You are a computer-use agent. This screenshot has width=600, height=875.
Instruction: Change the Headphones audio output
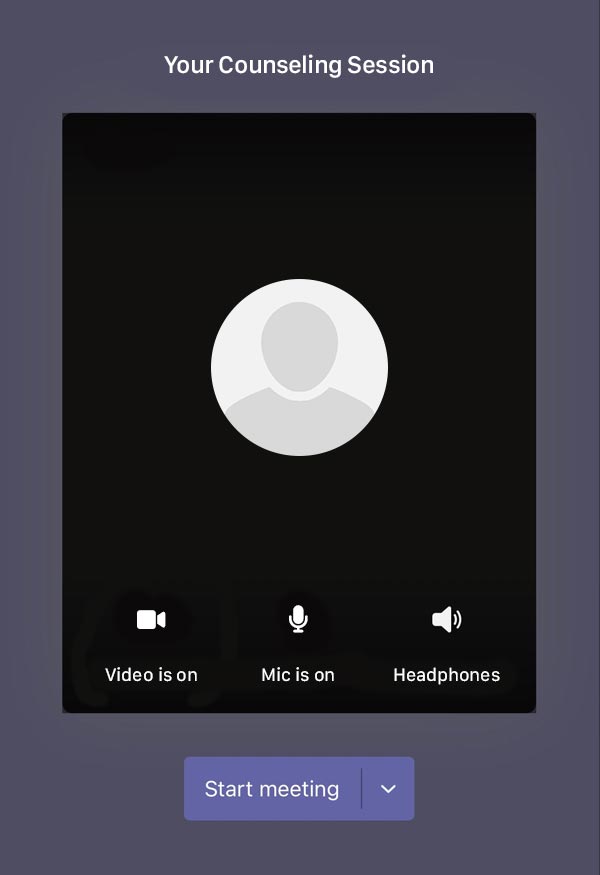click(x=446, y=620)
